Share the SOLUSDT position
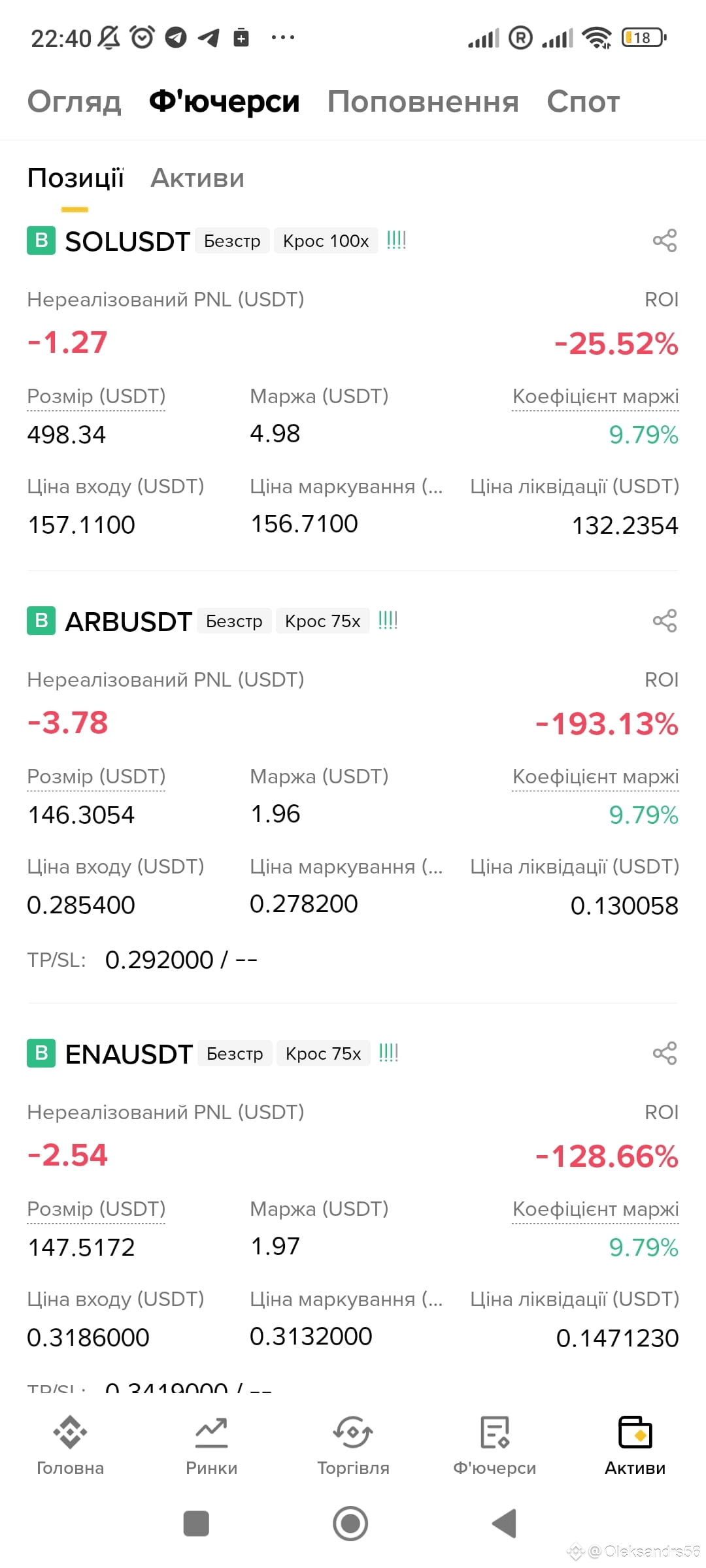The width and height of the screenshot is (706, 1568). 665,240
